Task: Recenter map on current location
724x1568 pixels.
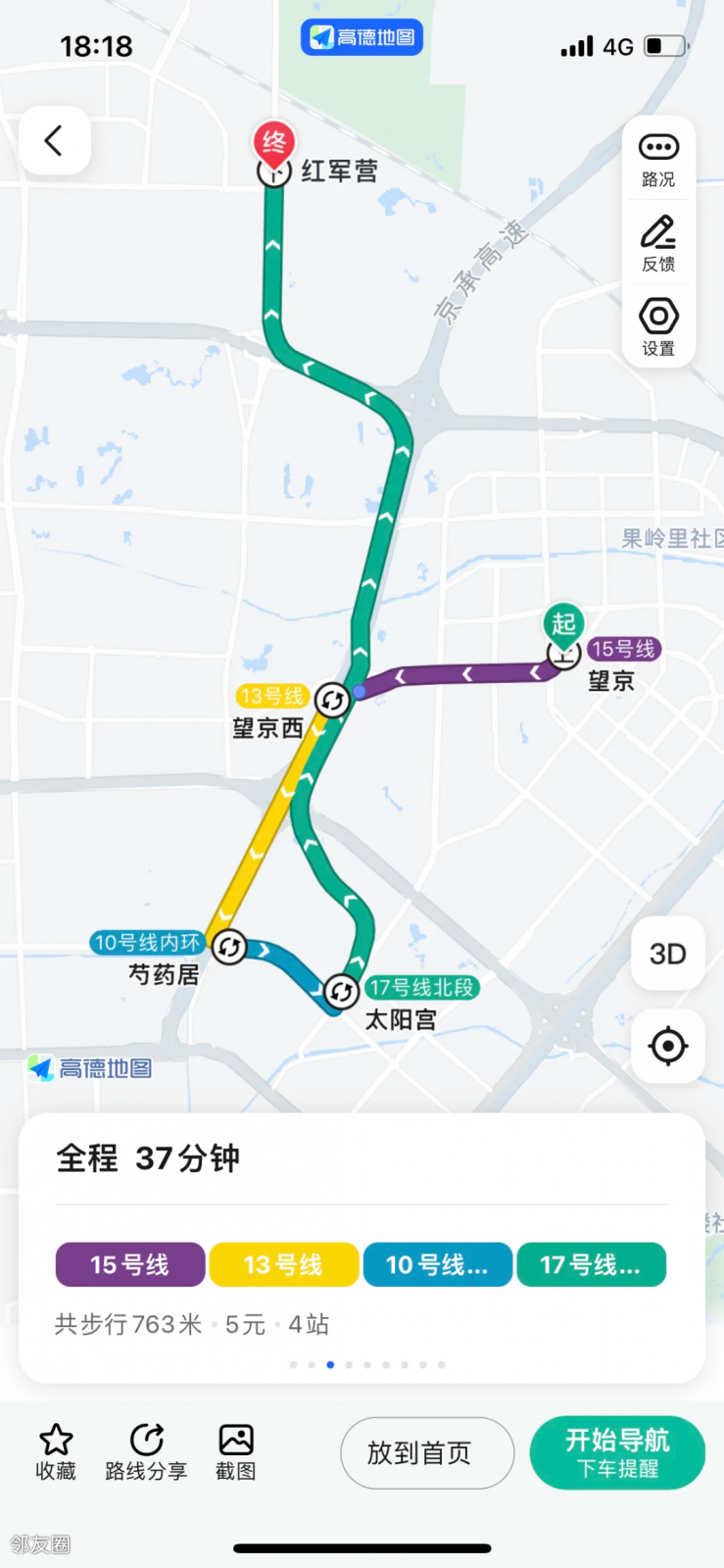Action: (x=668, y=1046)
